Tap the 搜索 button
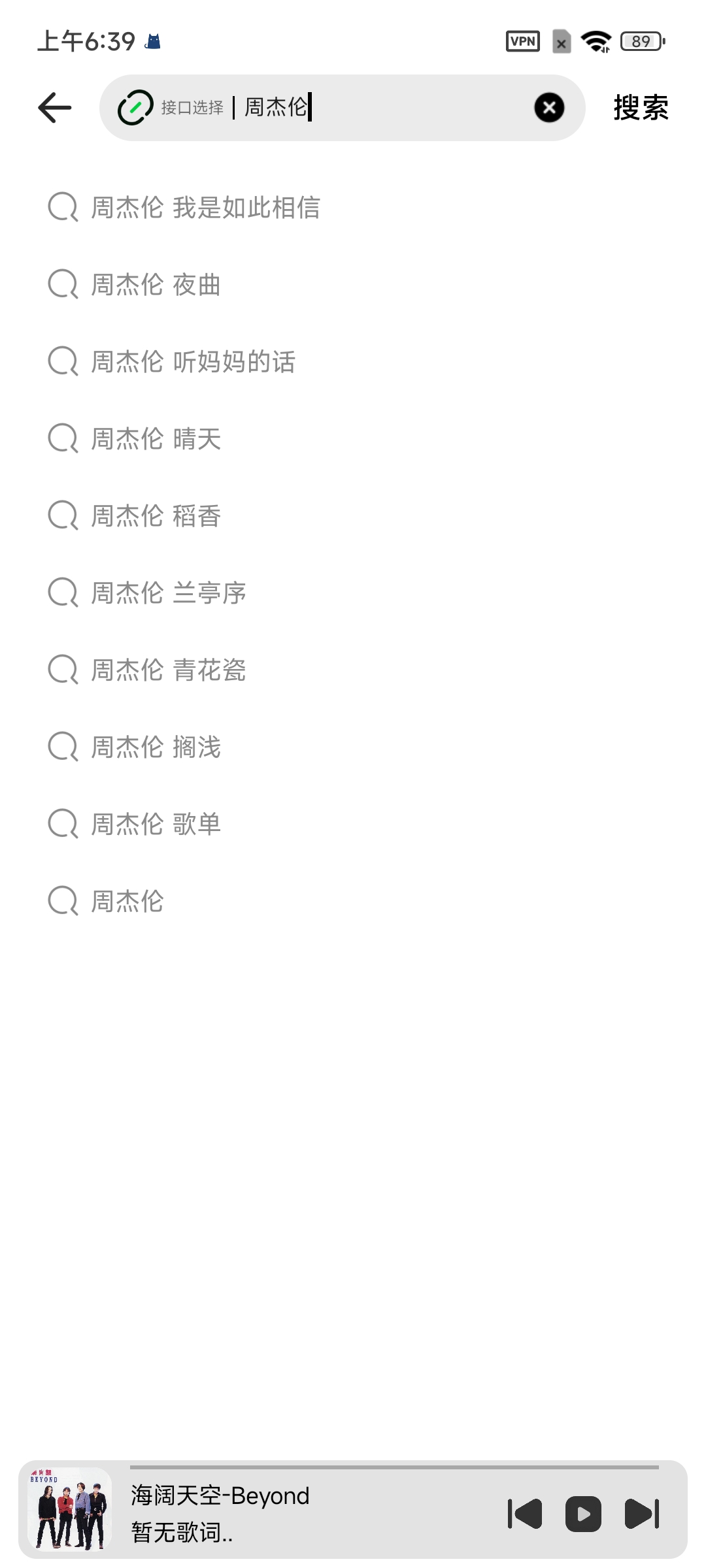 [641, 108]
